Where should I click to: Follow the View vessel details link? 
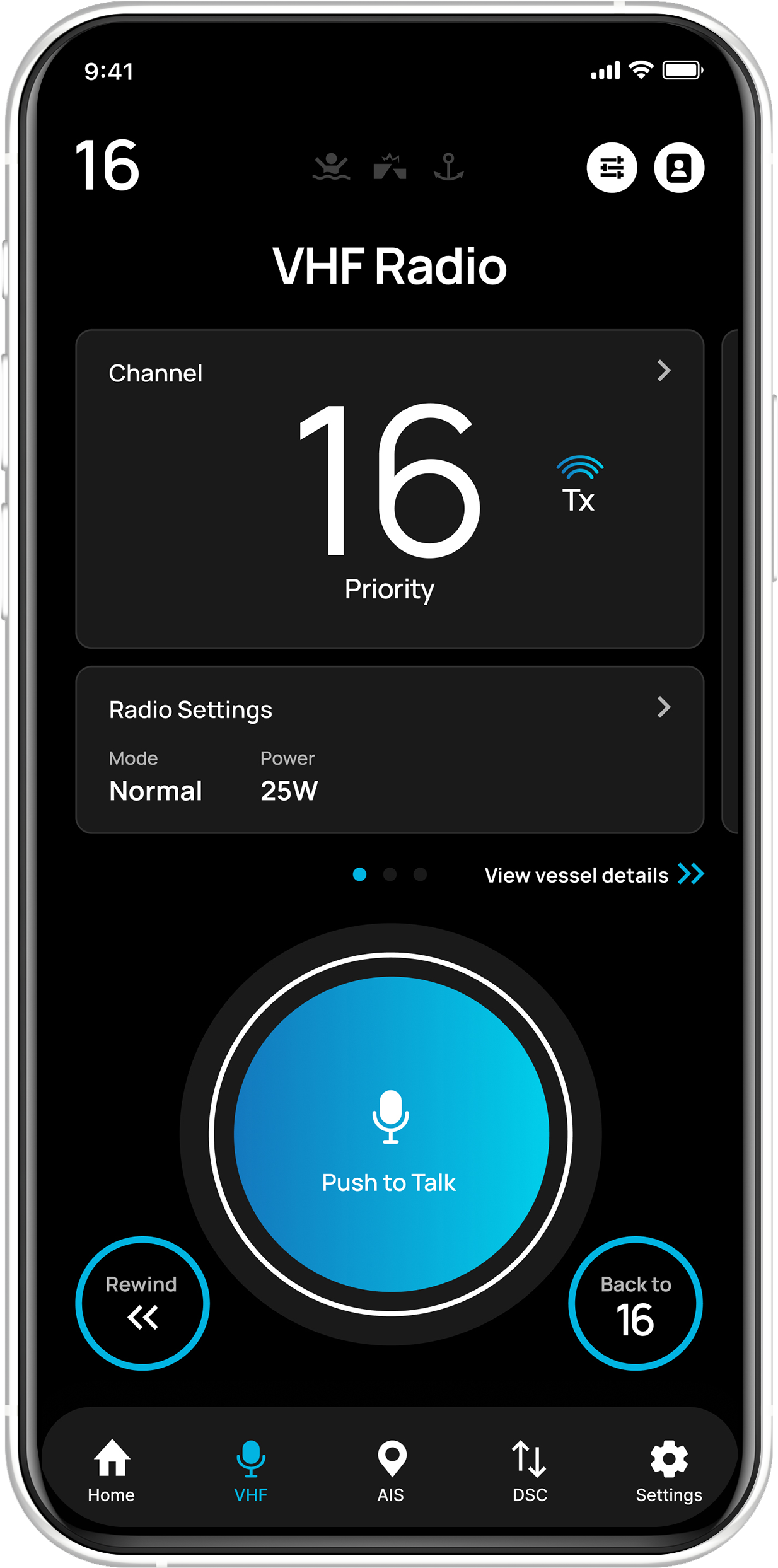(593, 875)
